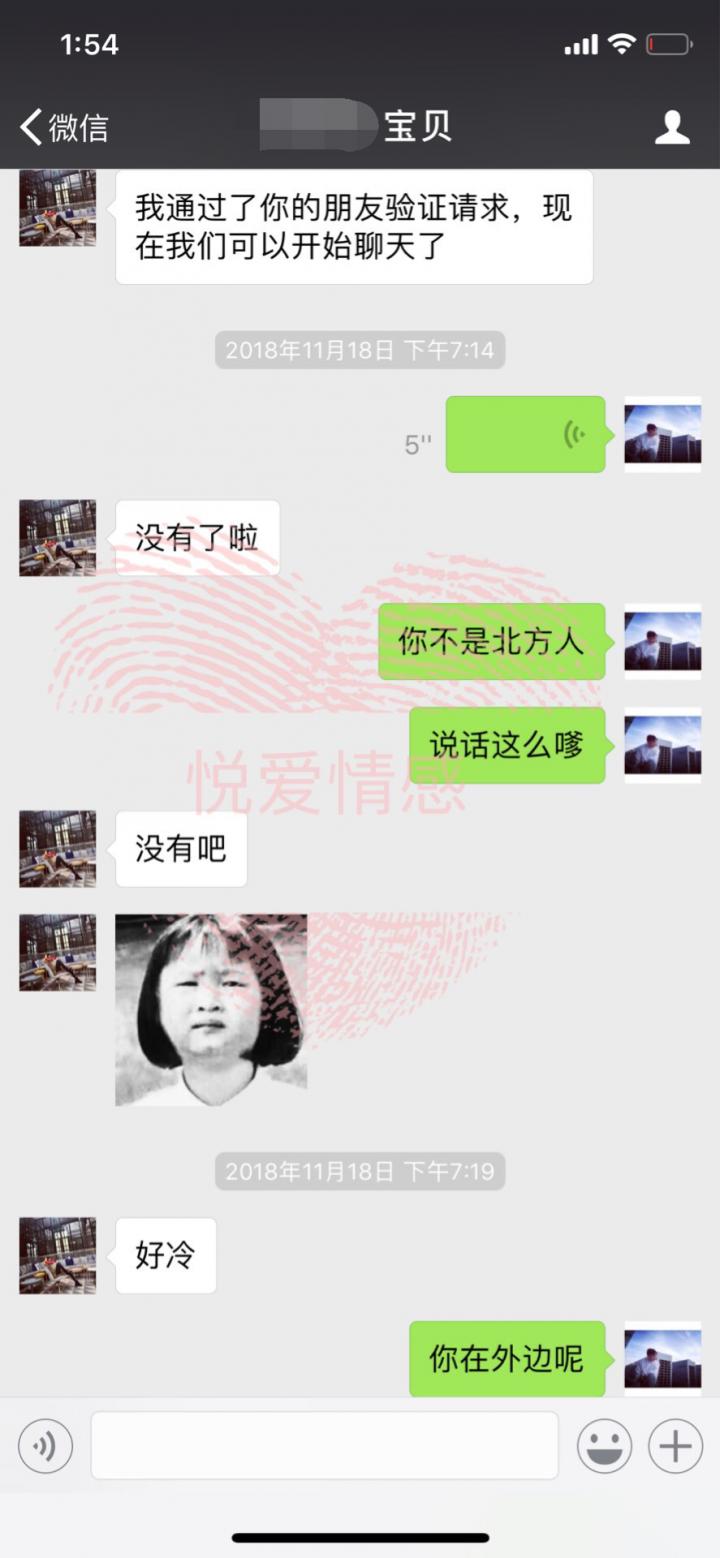The image size is (720, 1558).
Task: Open my avatar beside 你不是北方人
Action: [x=662, y=641]
